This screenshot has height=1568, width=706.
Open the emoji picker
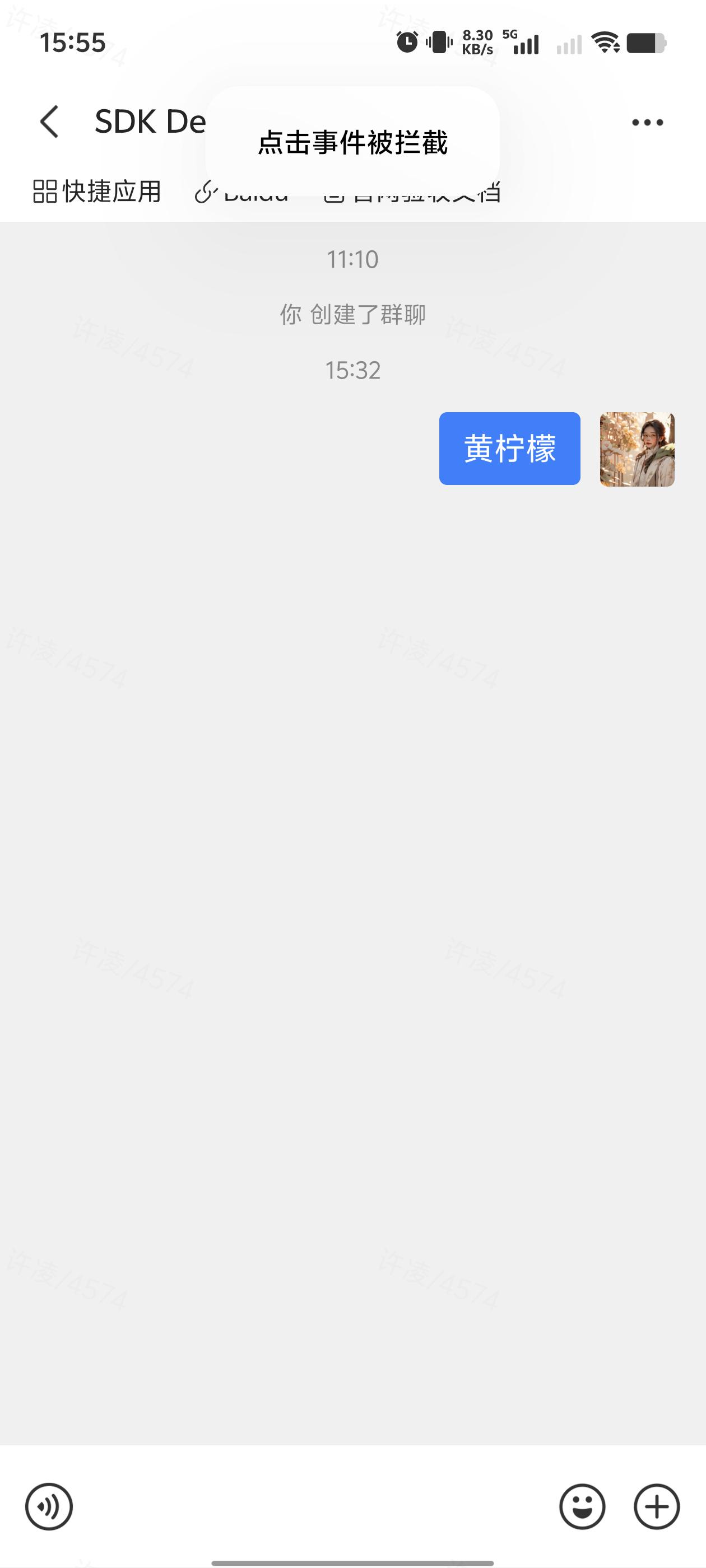point(582,1506)
